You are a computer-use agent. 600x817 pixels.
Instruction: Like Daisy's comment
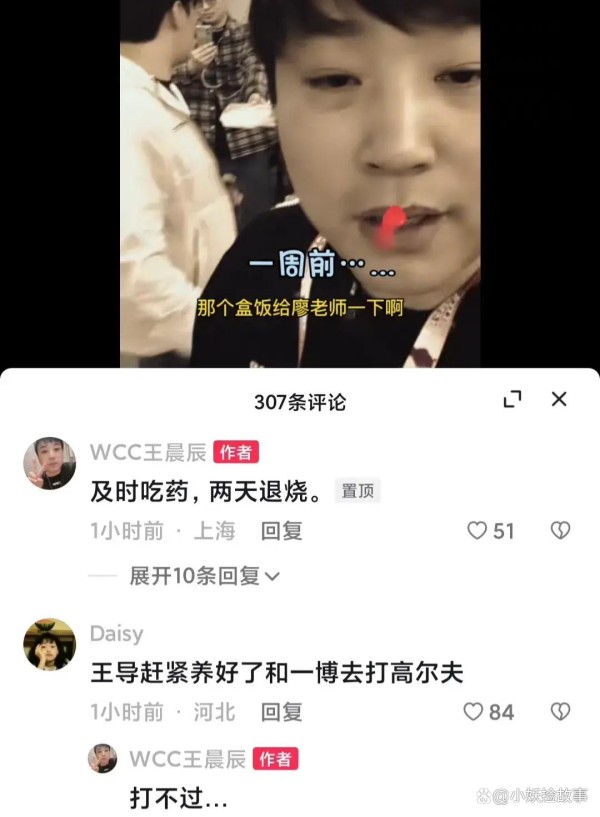click(x=474, y=712)
